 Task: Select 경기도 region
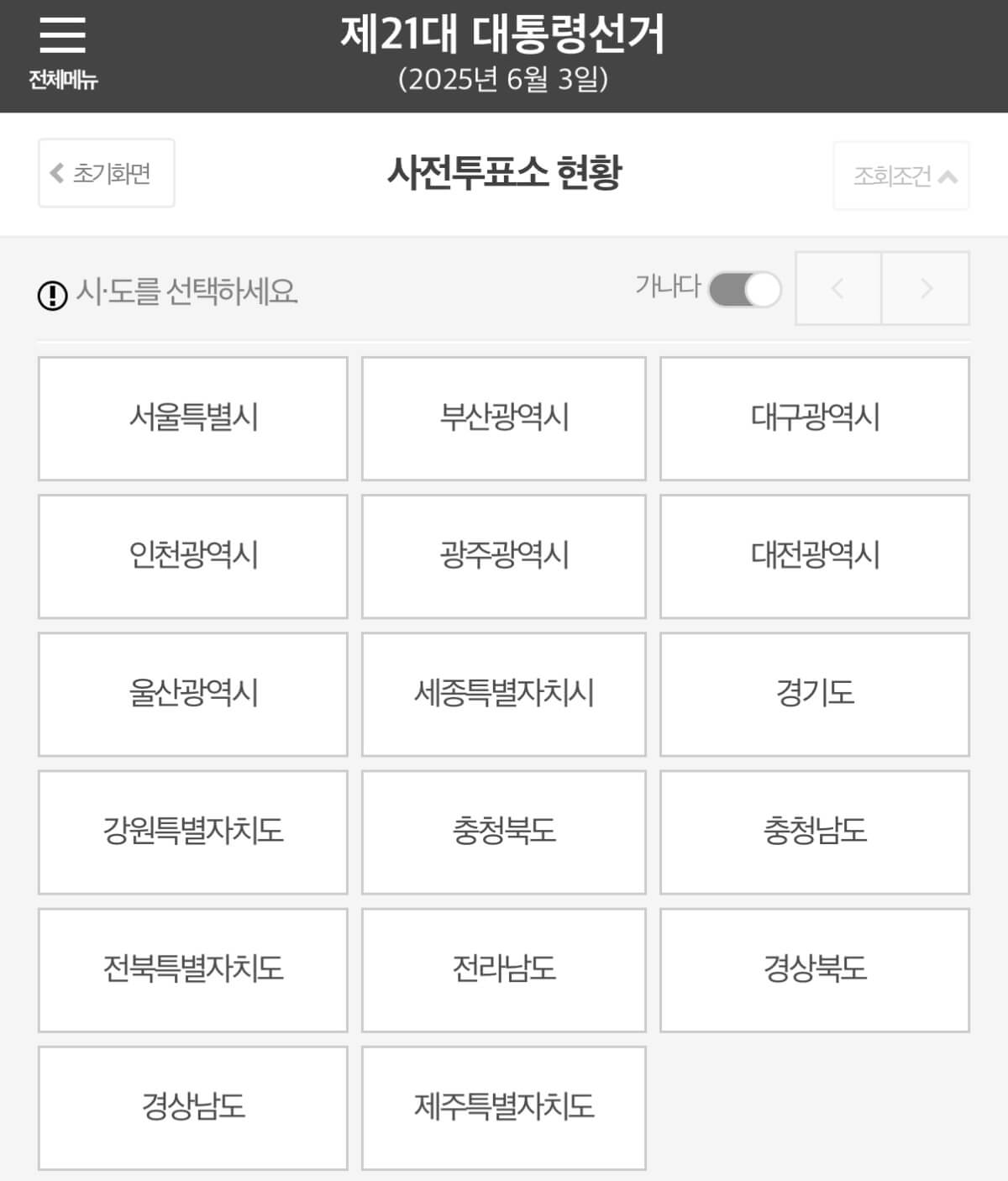pos(814,695)
